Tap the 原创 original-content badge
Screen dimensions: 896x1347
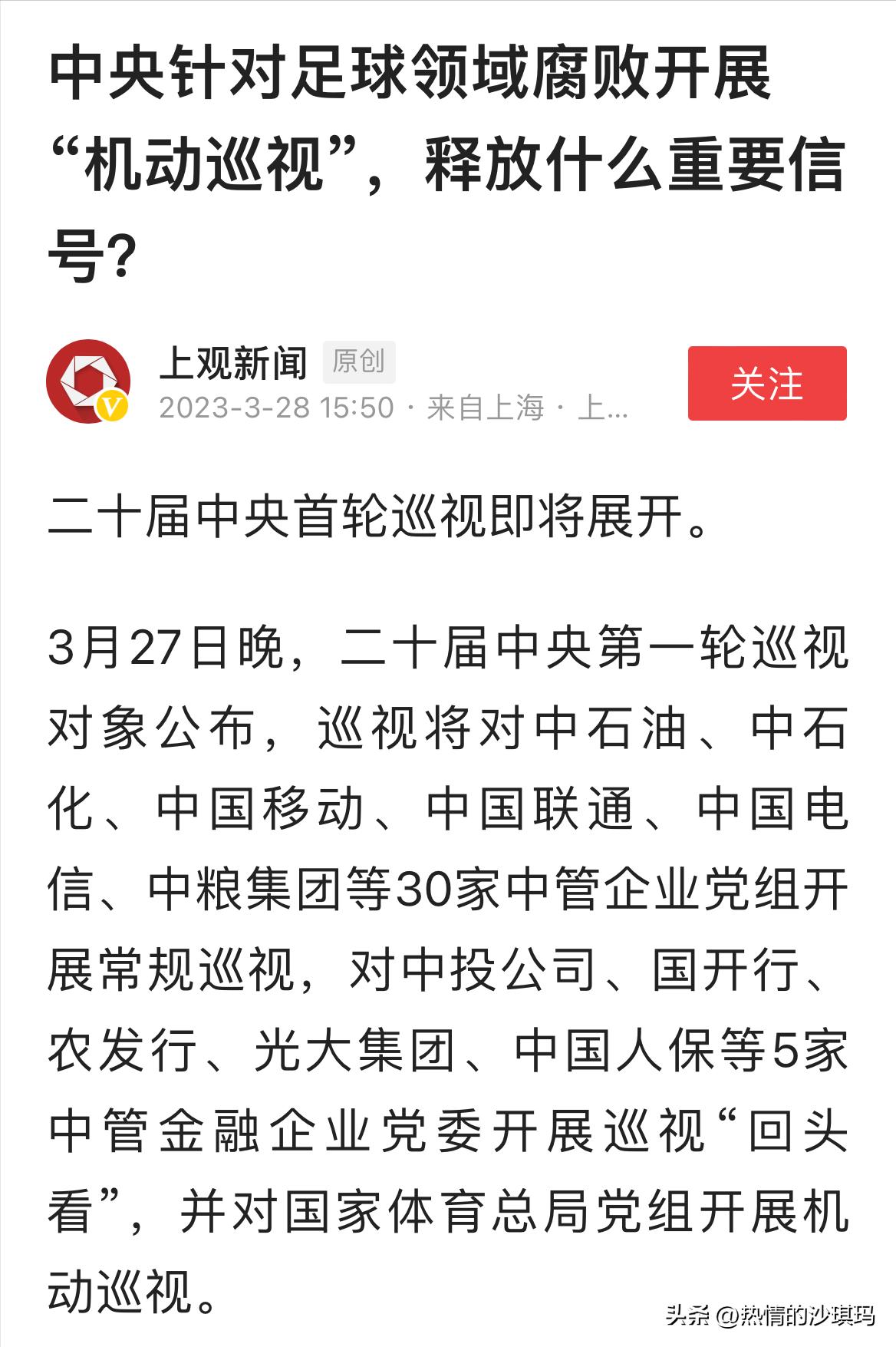[361, 360]
